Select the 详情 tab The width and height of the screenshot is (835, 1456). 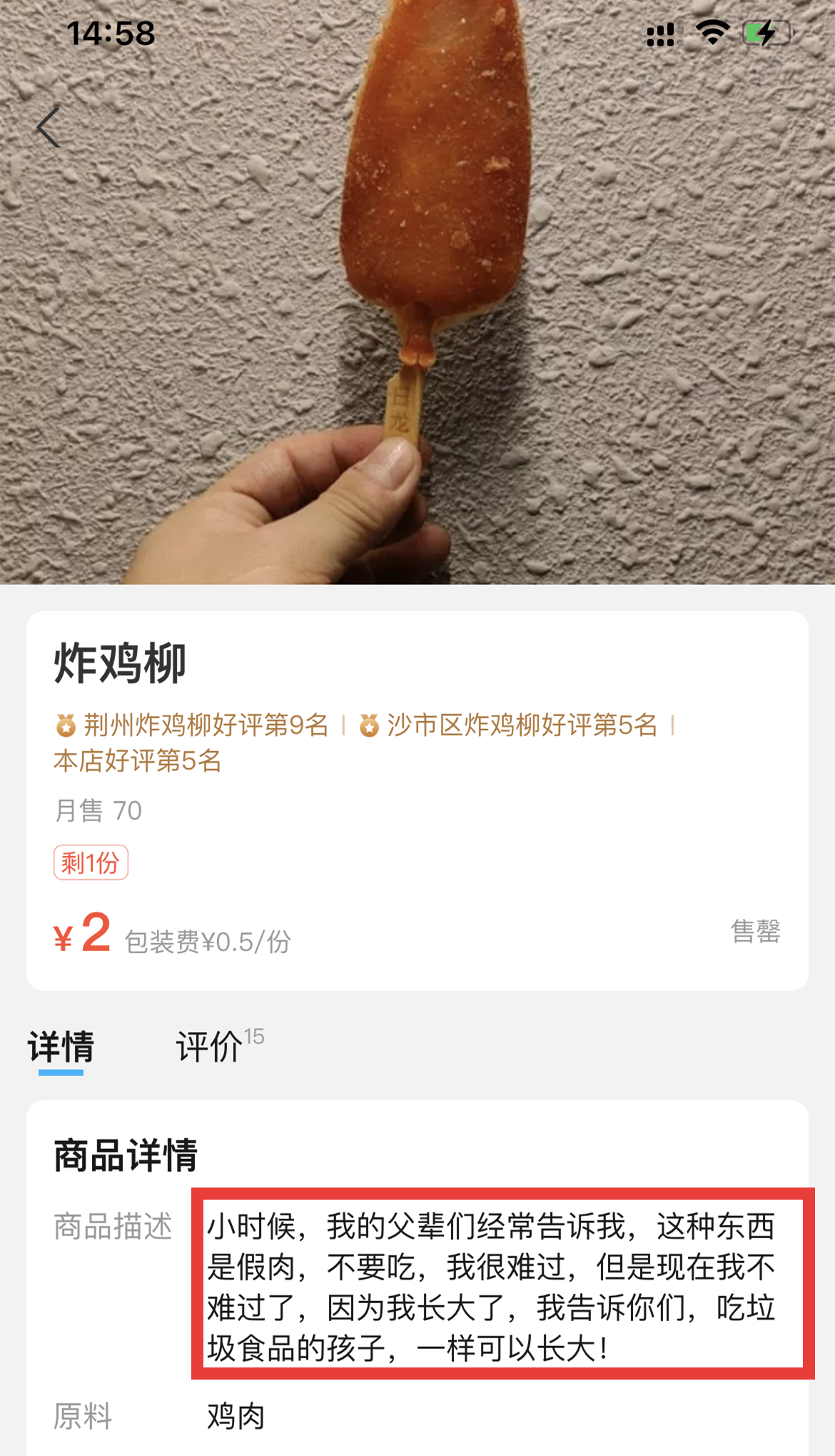(x=61, y=1047)
